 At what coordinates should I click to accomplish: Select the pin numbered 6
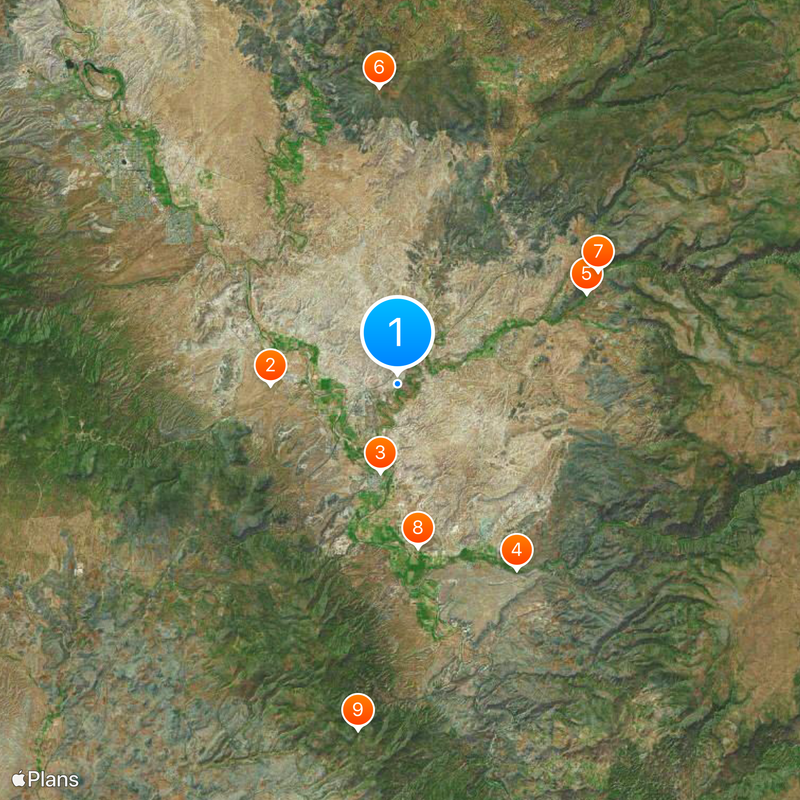pyautogui.click(x=378, y=67)
